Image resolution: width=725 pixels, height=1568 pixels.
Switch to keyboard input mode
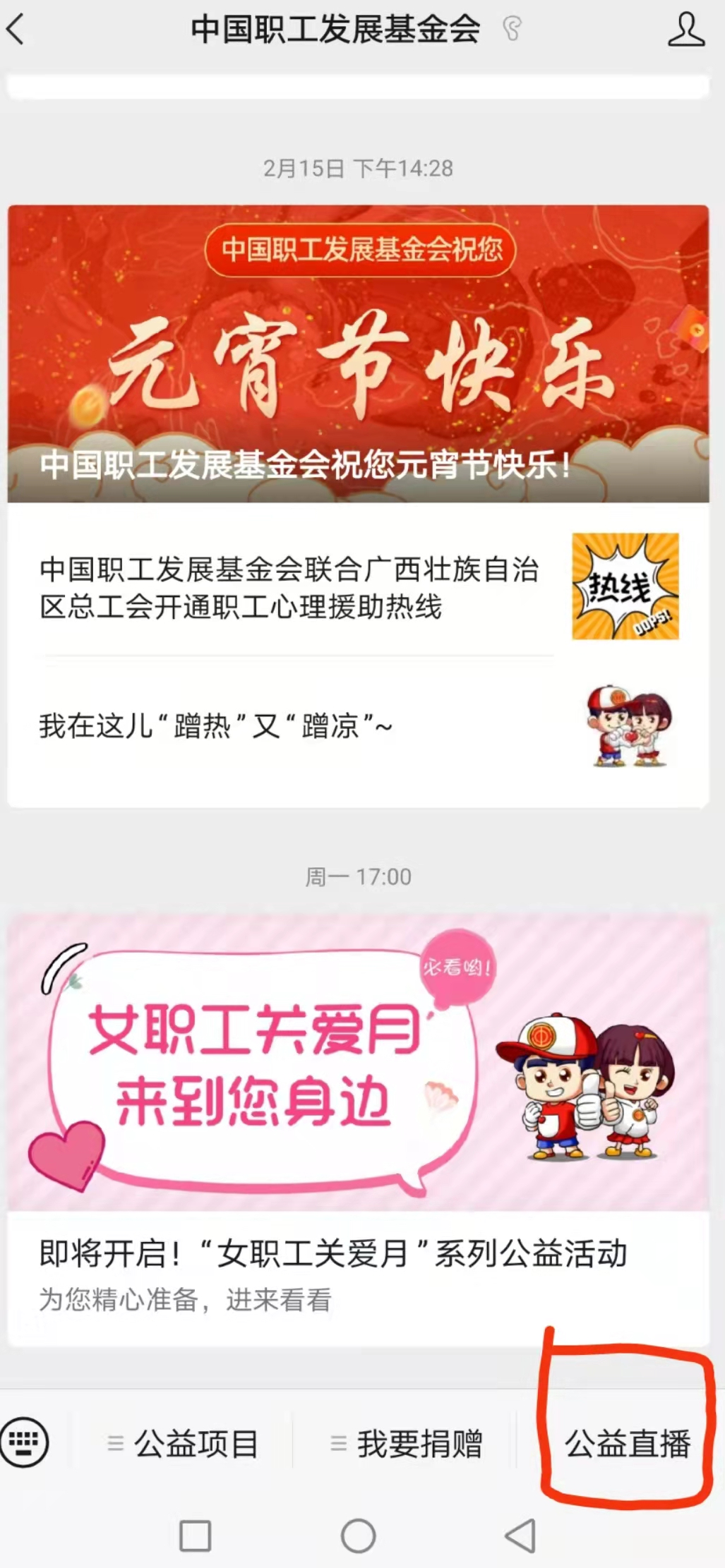[25, 1442]
